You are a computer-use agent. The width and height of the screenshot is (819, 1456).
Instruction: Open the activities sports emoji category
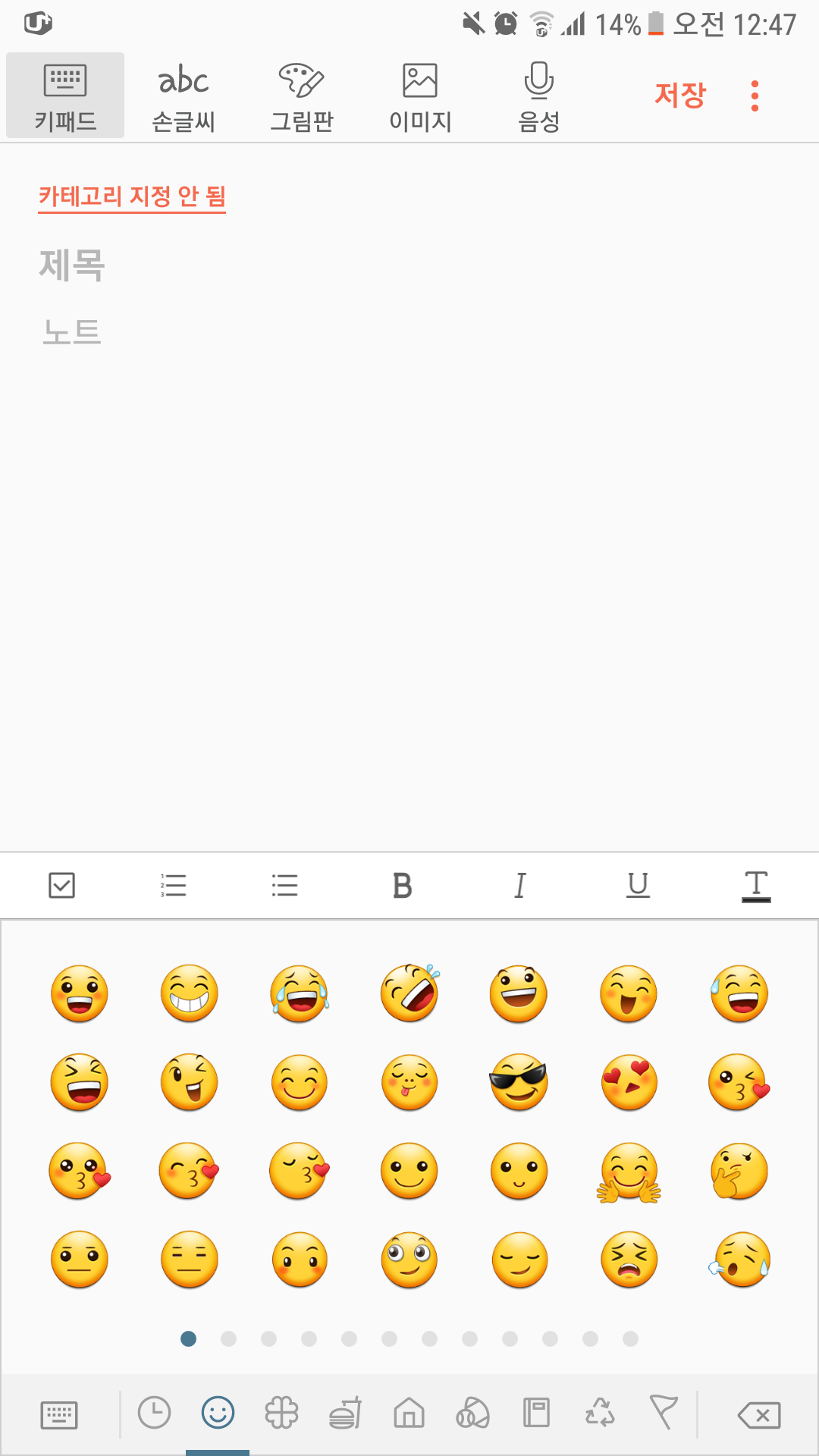pyautogui.click(x=472, y=1414)
